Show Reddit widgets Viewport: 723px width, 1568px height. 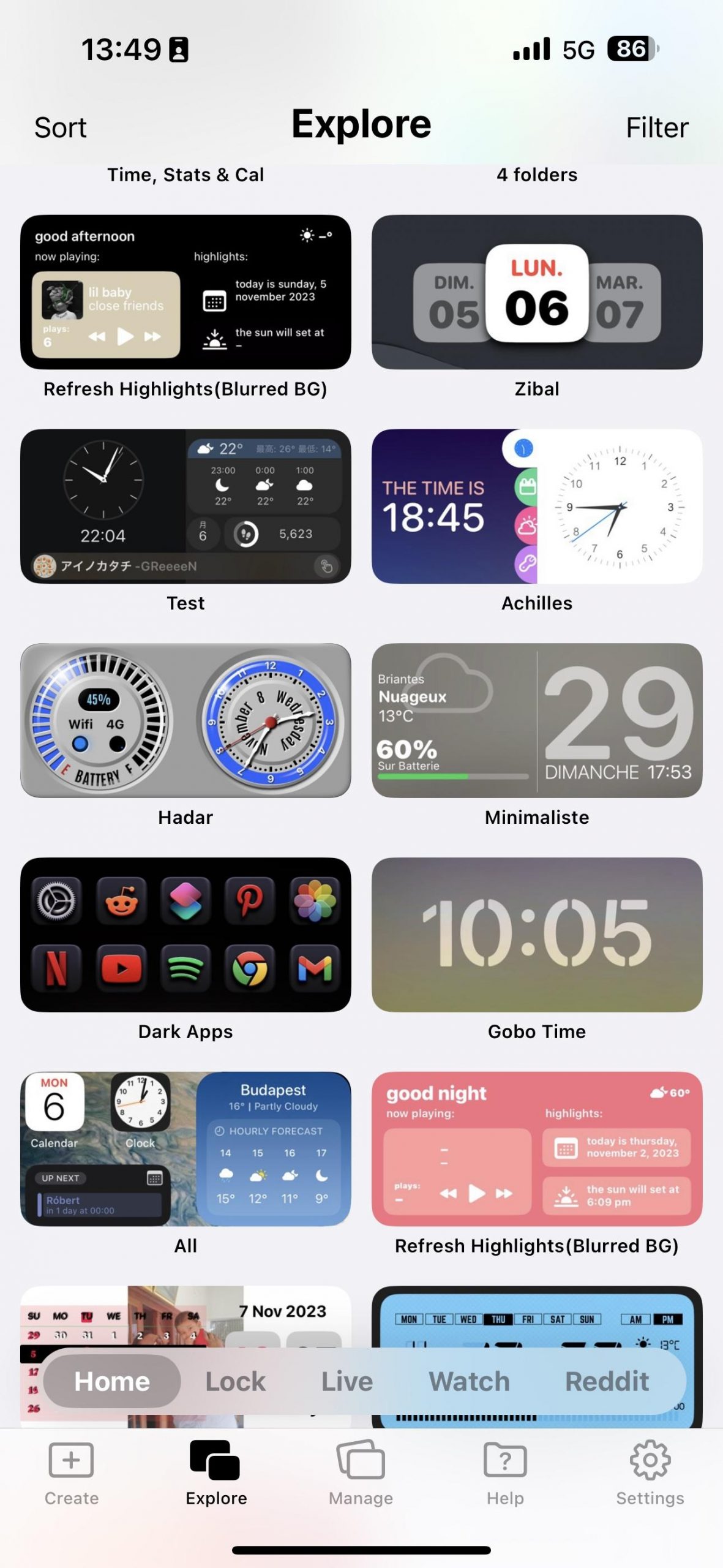pos(607,1381)
